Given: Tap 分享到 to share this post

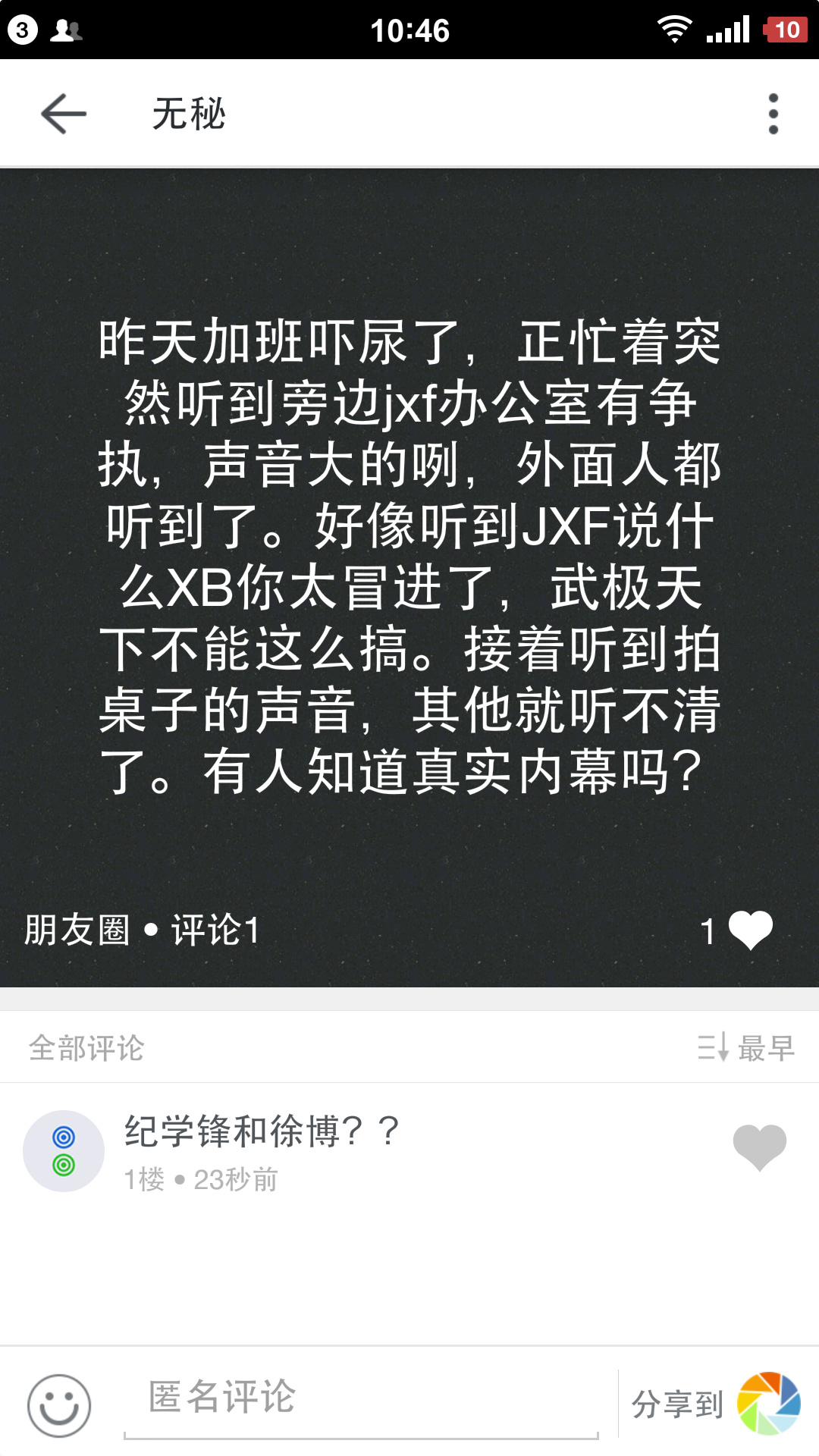Looking at the screenshot, I should pos(714,1404).
